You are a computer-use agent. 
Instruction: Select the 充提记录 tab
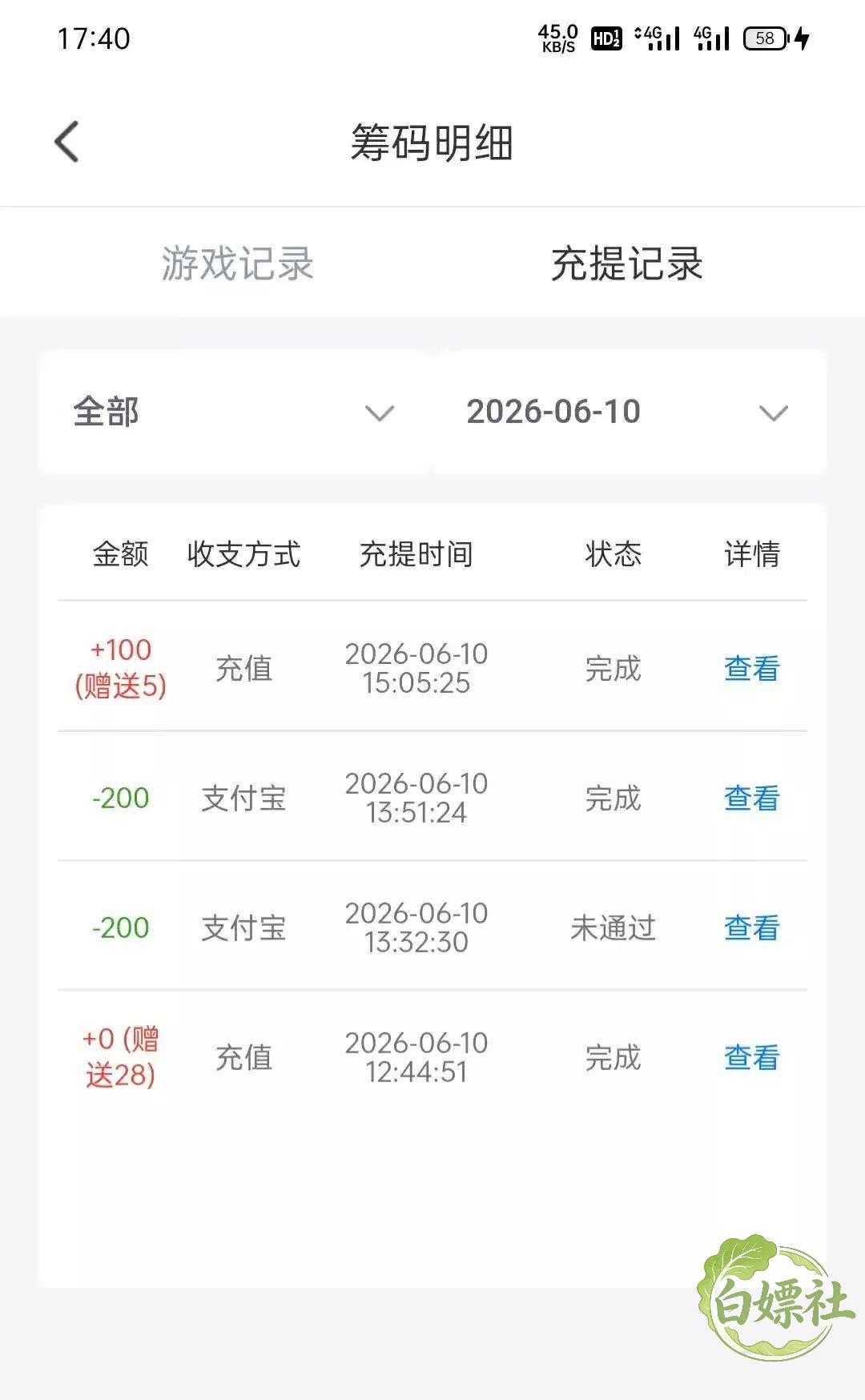[x=626, y=264]
